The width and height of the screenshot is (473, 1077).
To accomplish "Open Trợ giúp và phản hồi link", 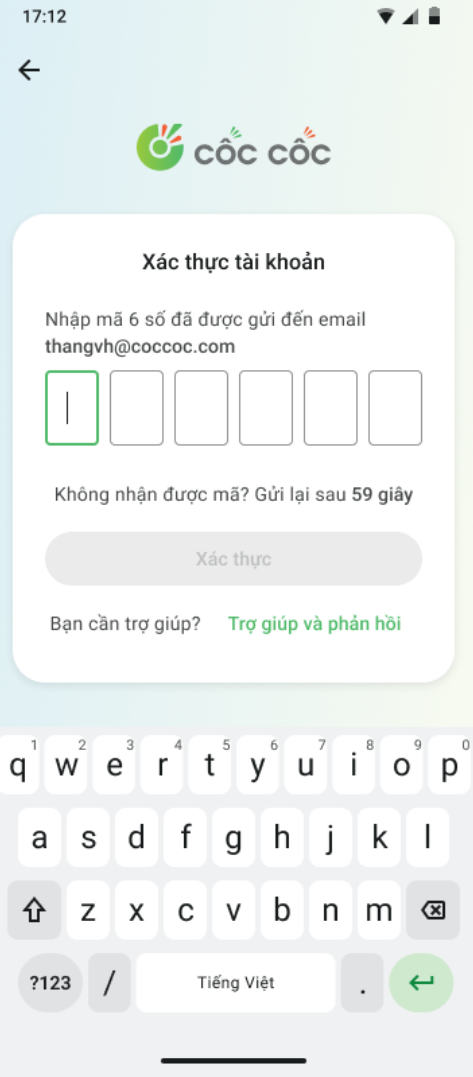I will pos(314,624).
